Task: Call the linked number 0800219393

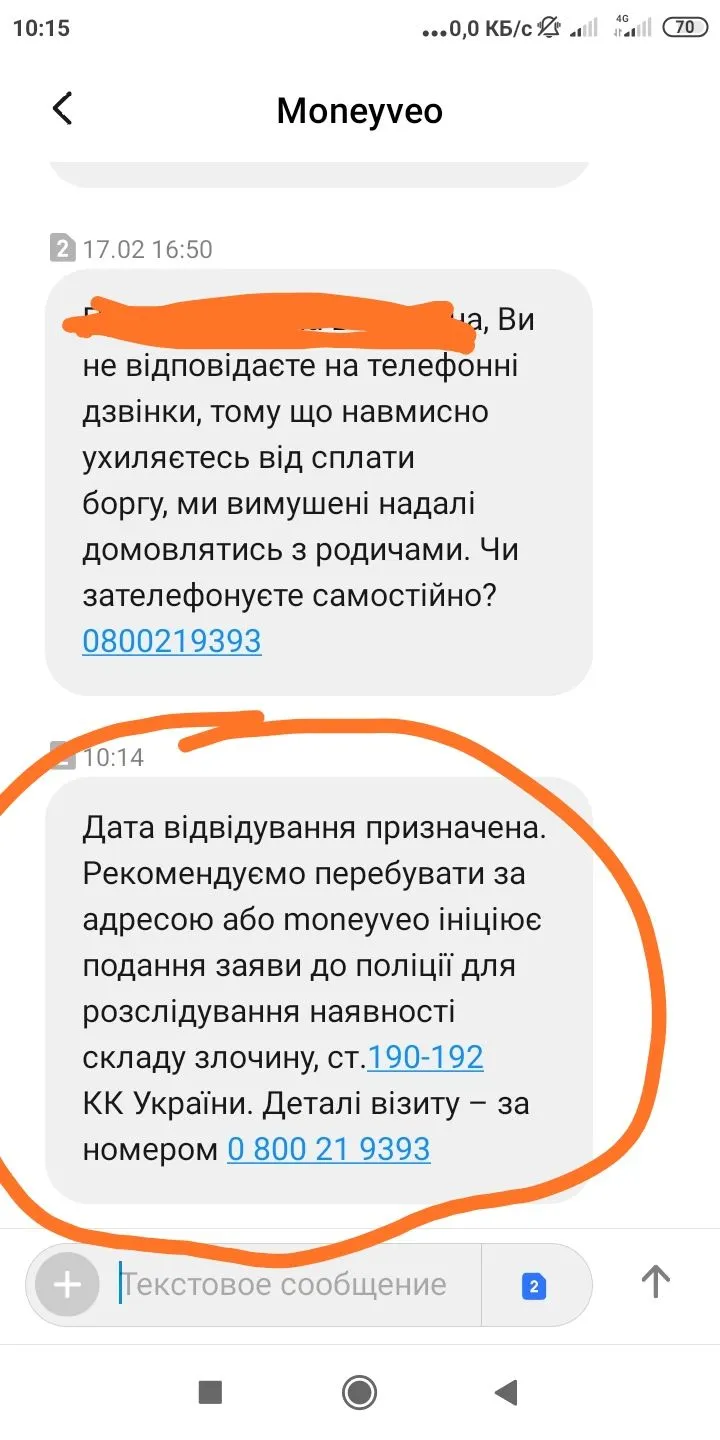Action: (171, 640)
